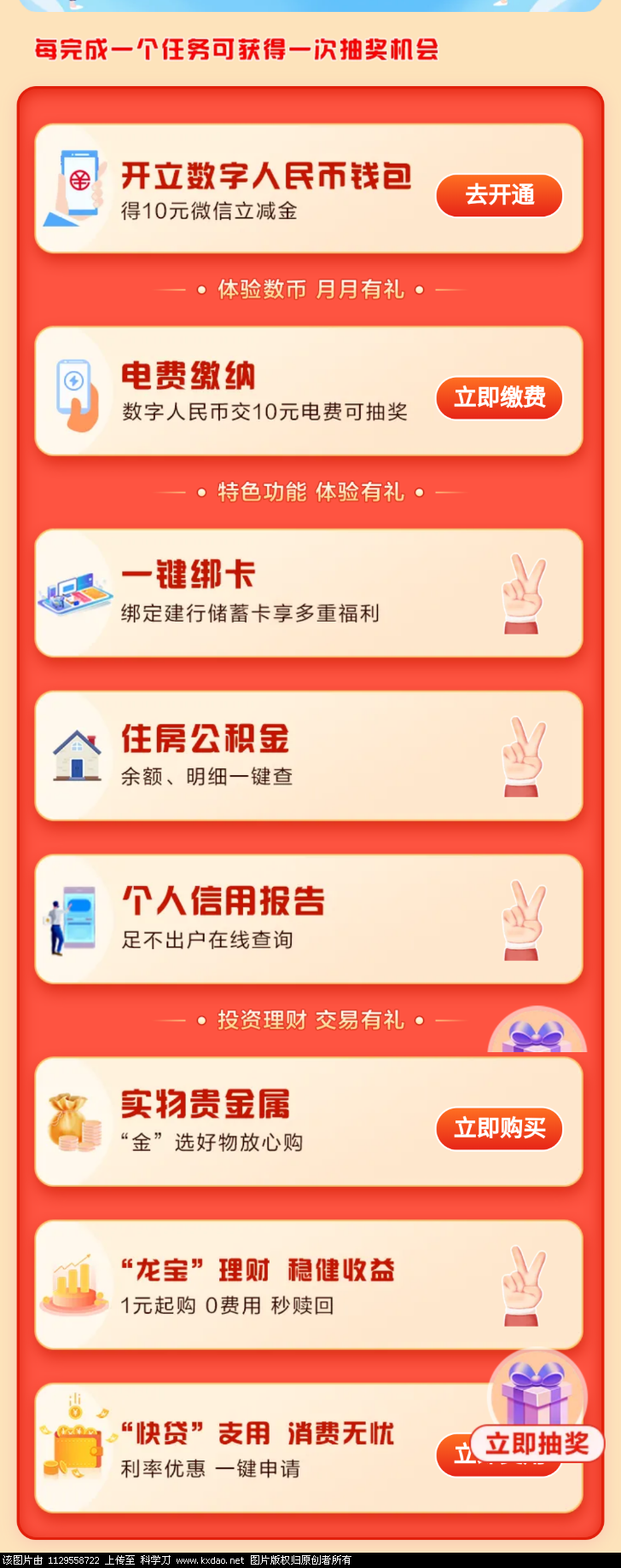Open the 个人信用报告 card
The height and width of the screenshot is (1568, 621).
(x=308, y=919)
